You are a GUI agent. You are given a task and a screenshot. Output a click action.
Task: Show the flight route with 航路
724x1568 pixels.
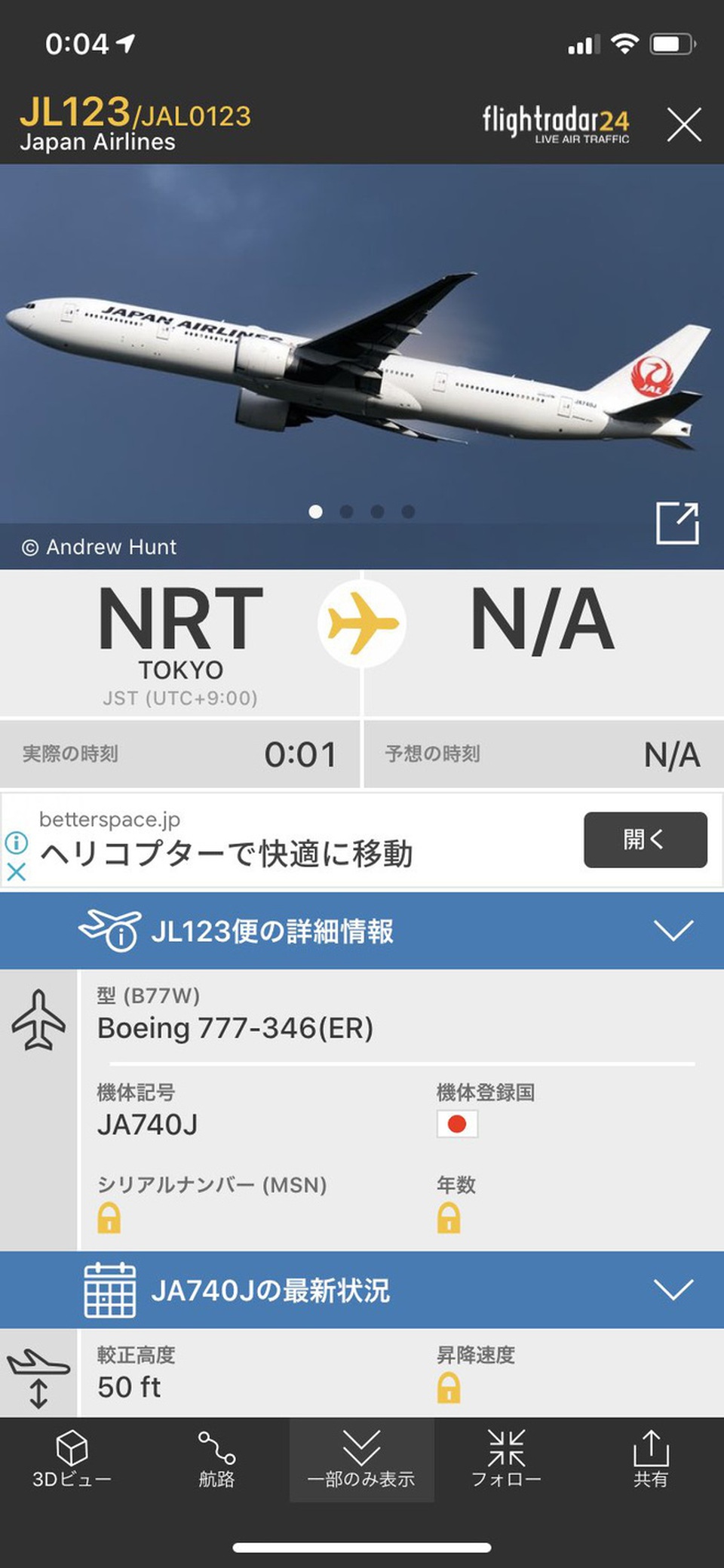[x=216, y=1459]
